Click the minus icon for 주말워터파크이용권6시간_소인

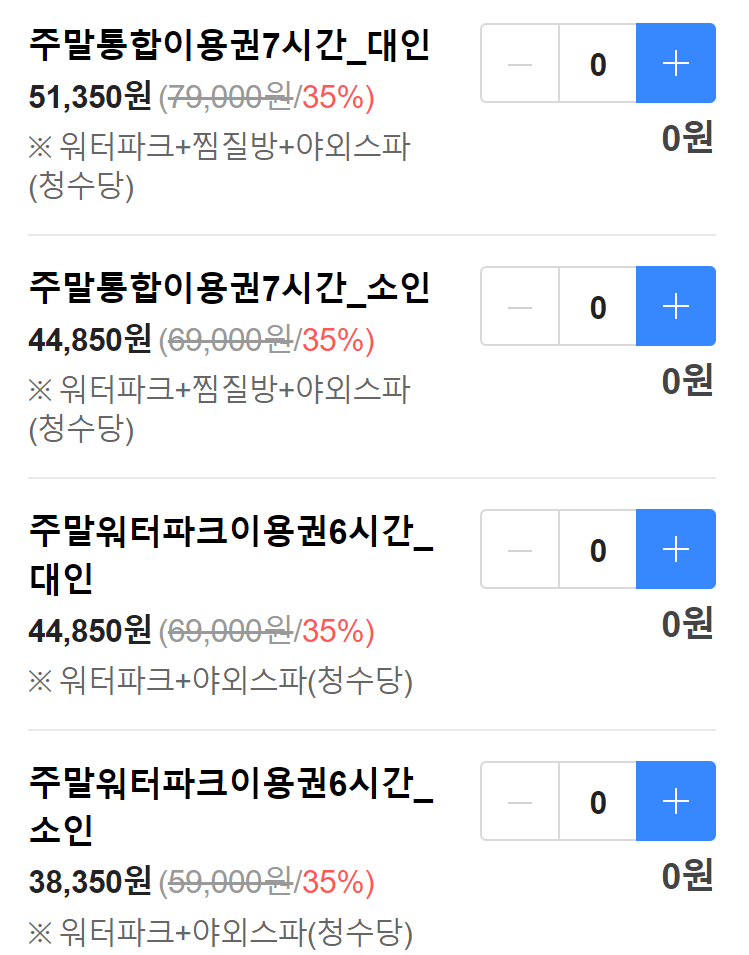click(519, 801)
